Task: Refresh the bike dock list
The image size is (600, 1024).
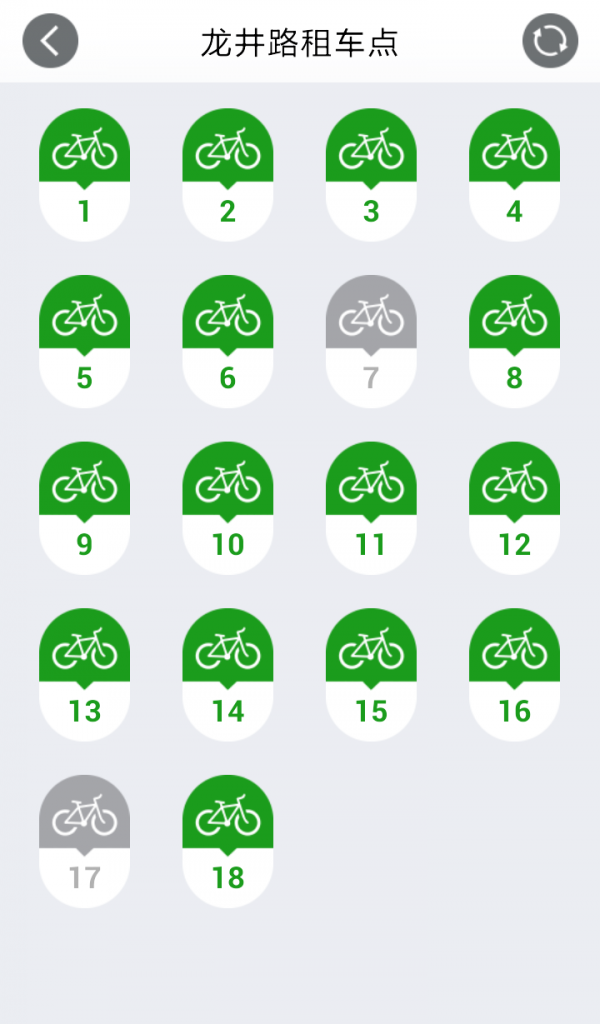Action: 550,41
